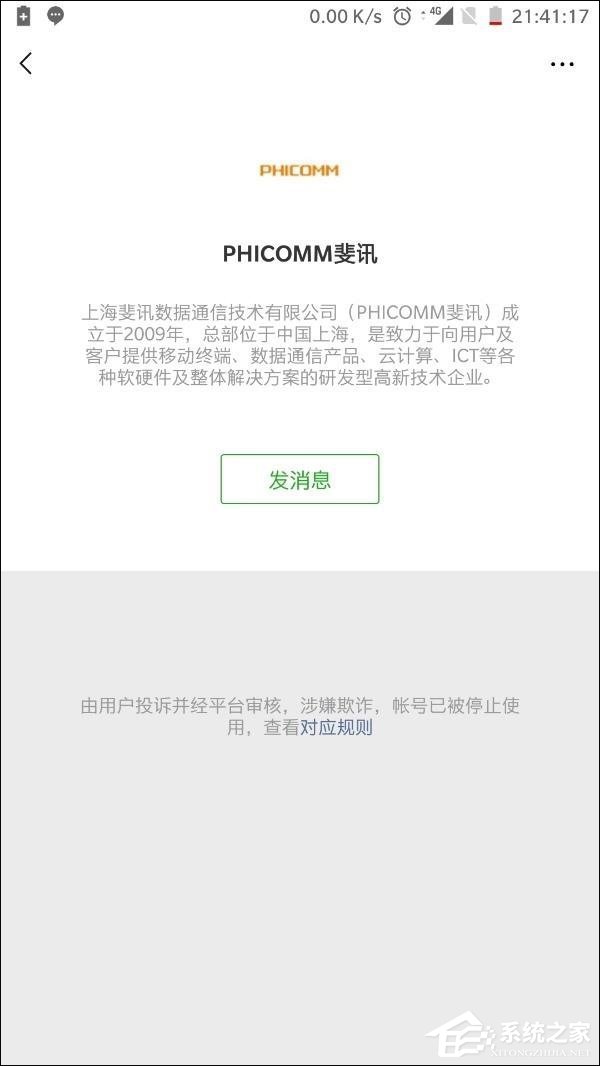Go back using the top-left arrow
The height and width of the screenshot is (1066, 600).
[x=26, y=63]
